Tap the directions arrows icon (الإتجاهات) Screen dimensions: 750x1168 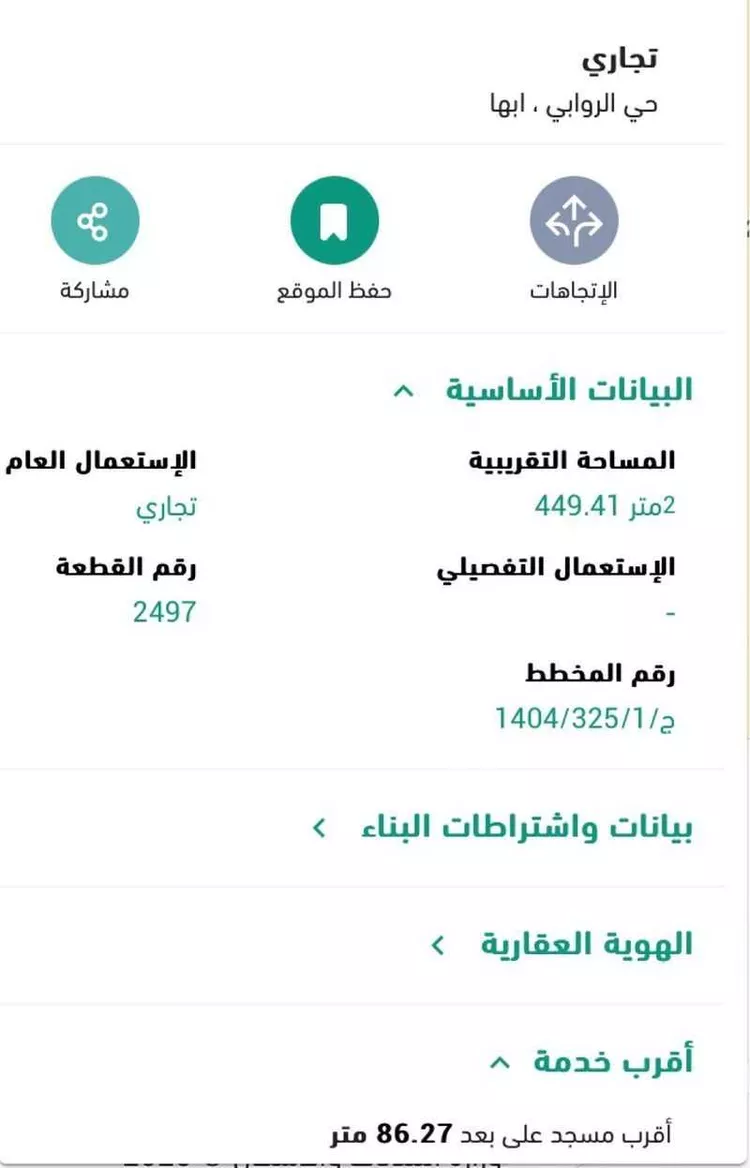[x=574, y=219]
